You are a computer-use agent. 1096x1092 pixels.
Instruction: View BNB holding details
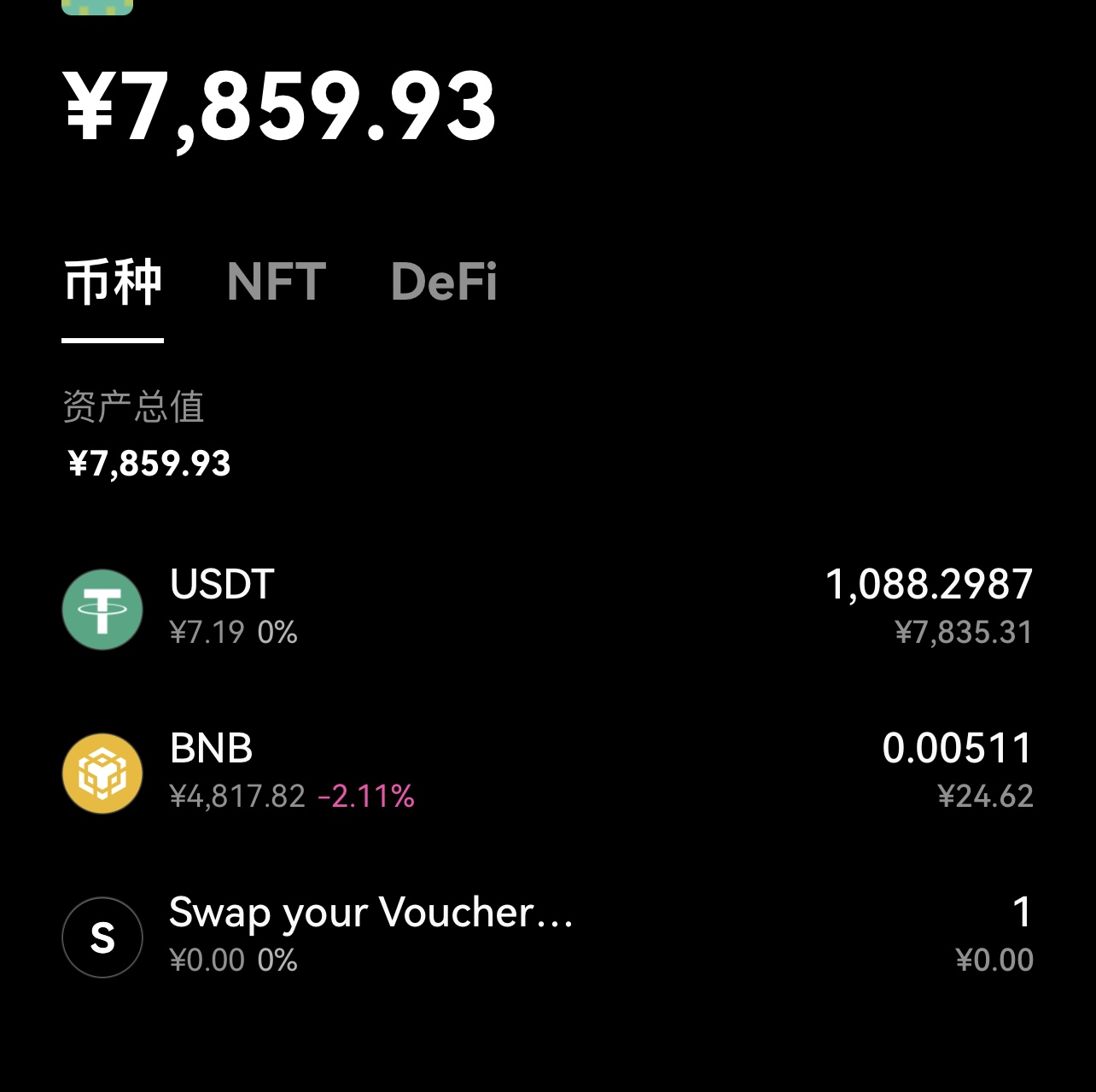click(x=546, y=772)
